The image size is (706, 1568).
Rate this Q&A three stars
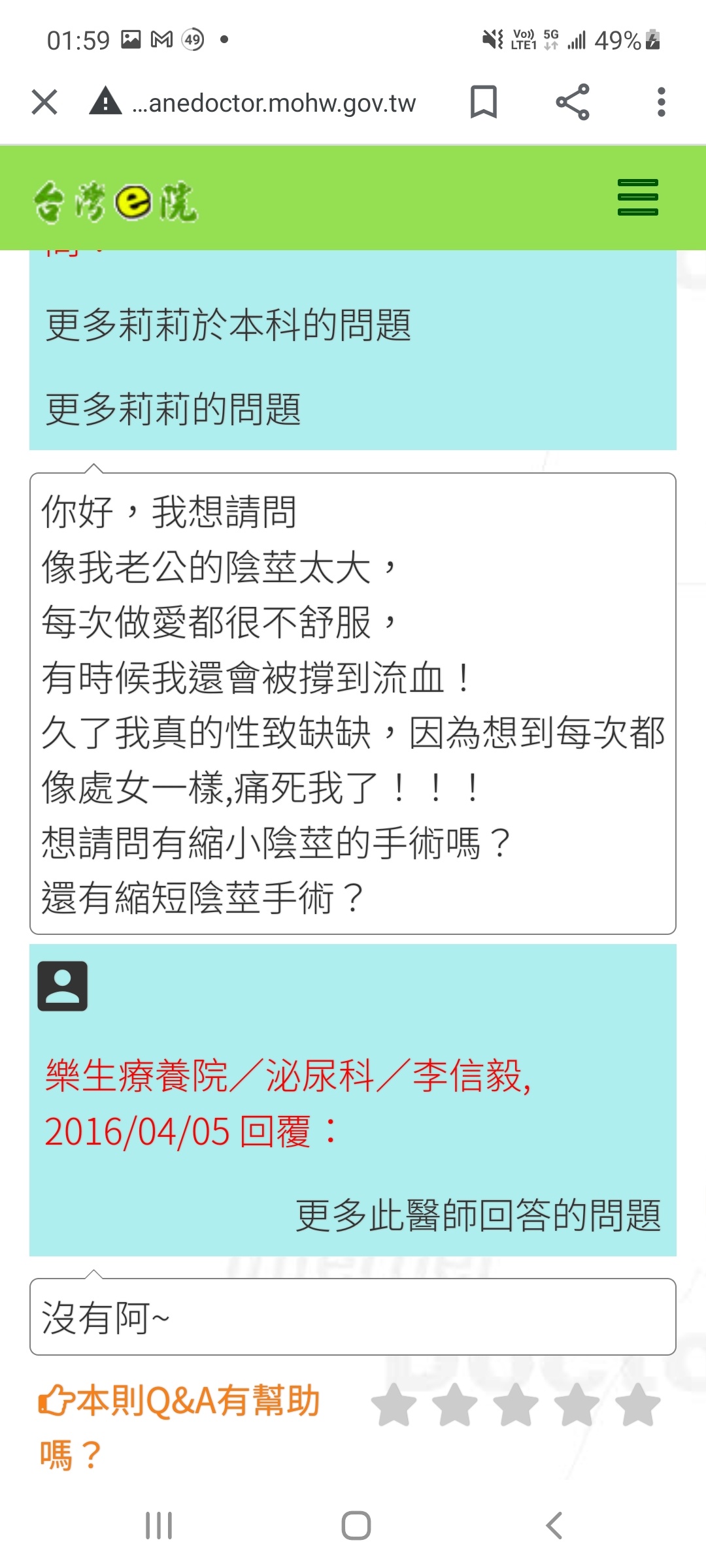[516, 1405]
